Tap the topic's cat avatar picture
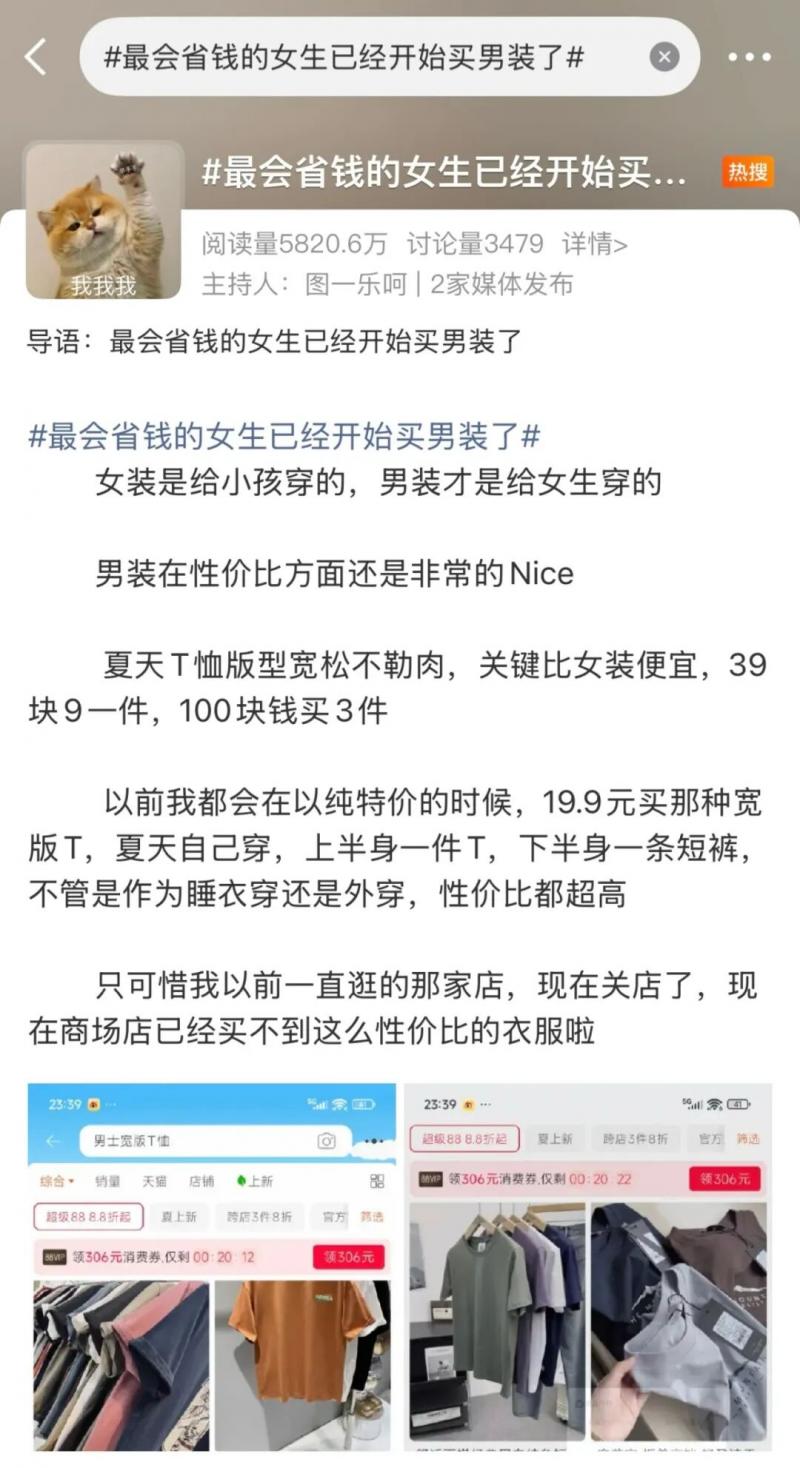800x1468 pixels. [x=104, y=220]
